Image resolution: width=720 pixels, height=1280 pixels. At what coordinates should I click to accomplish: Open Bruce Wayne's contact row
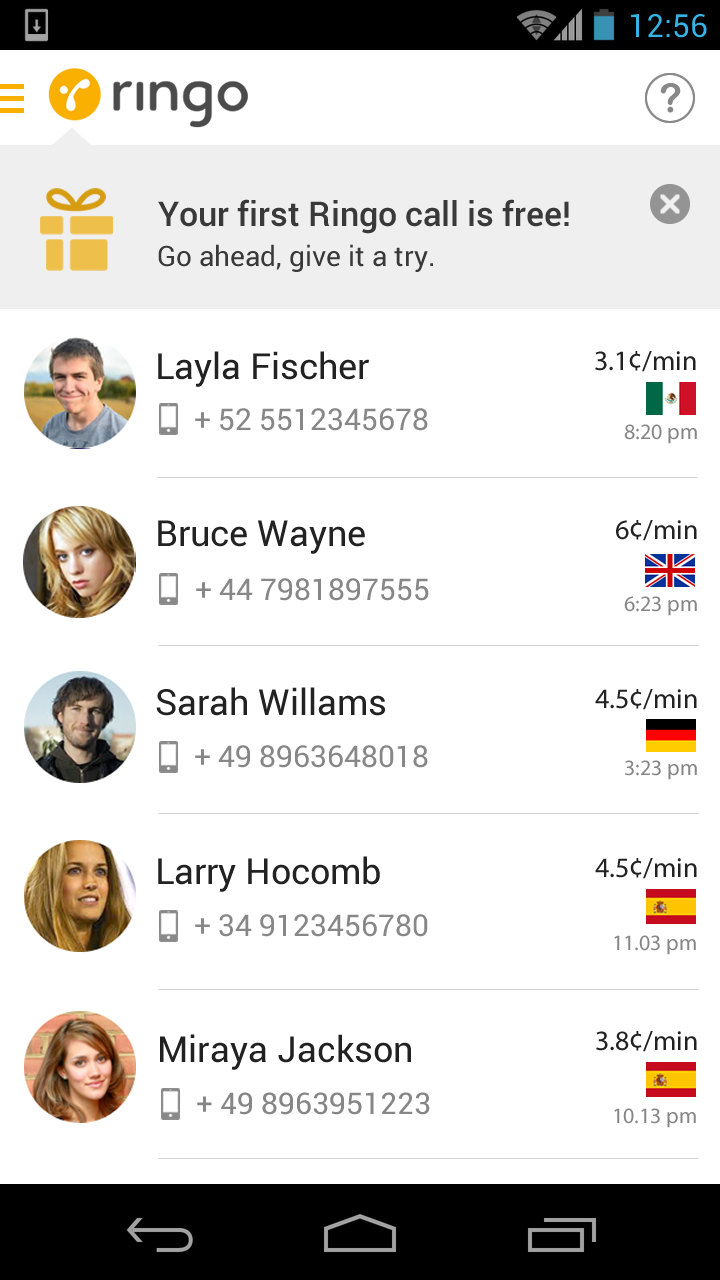click(360, 562)
